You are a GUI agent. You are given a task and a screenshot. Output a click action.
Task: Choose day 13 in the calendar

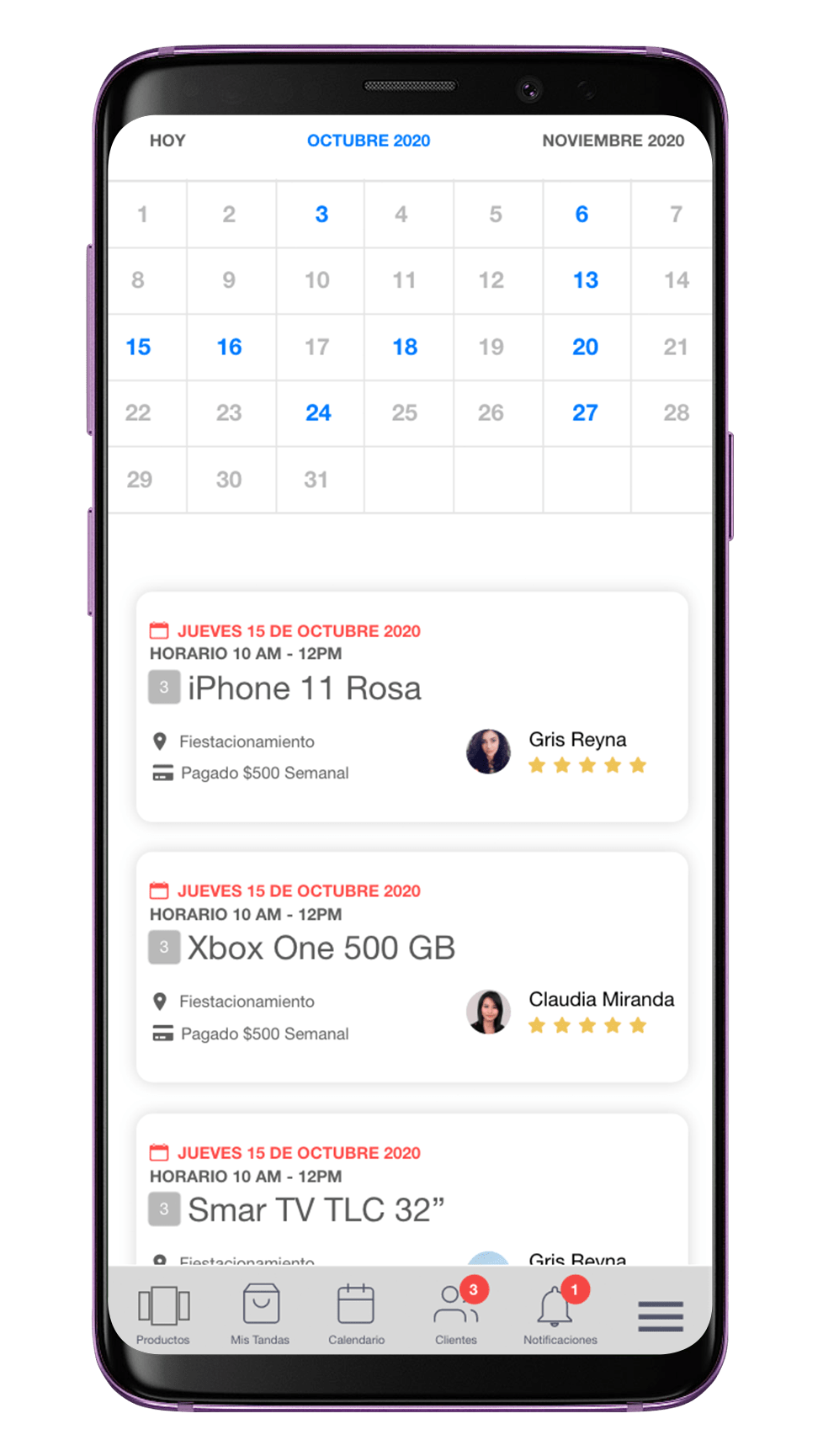[585, 280]
